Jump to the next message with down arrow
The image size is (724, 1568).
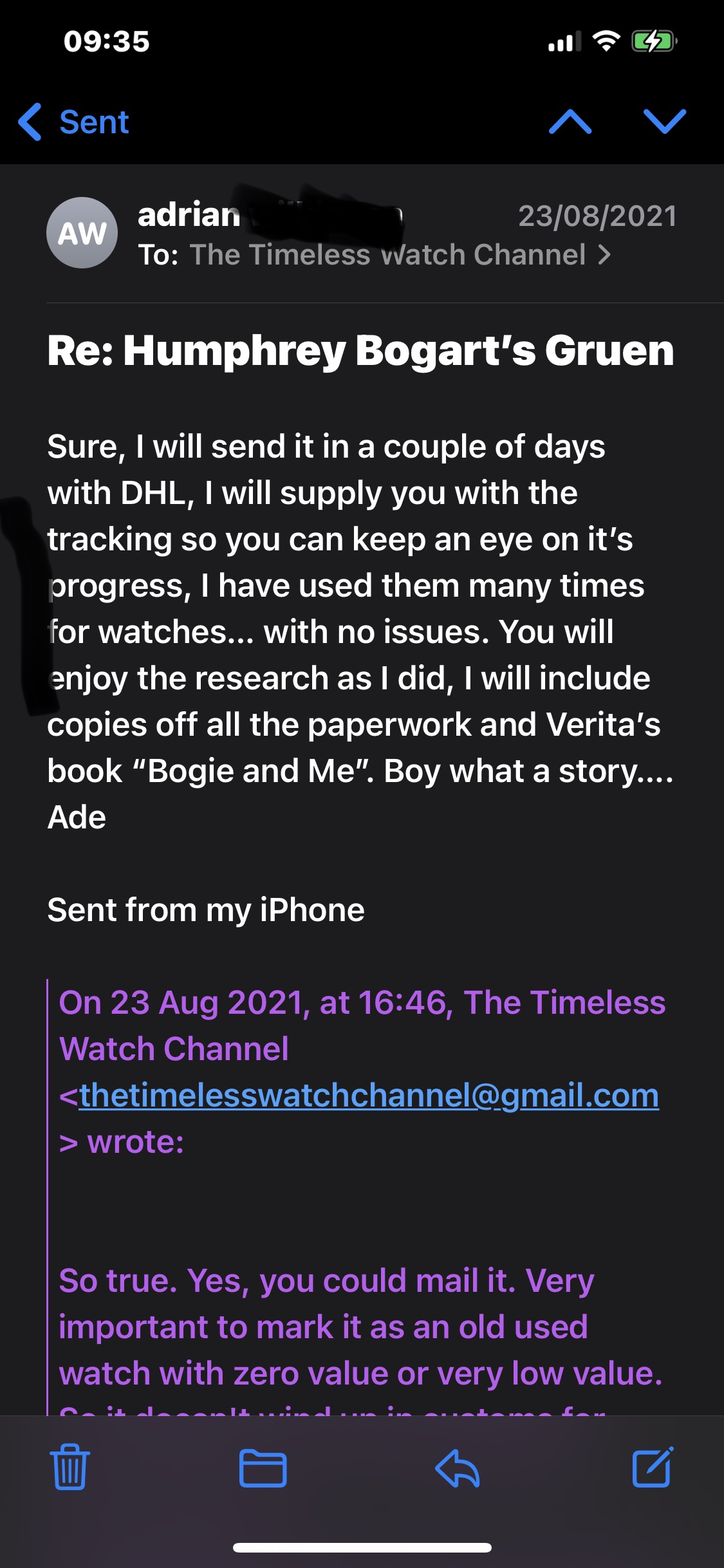pyautogui.click(x=664, y=122)
